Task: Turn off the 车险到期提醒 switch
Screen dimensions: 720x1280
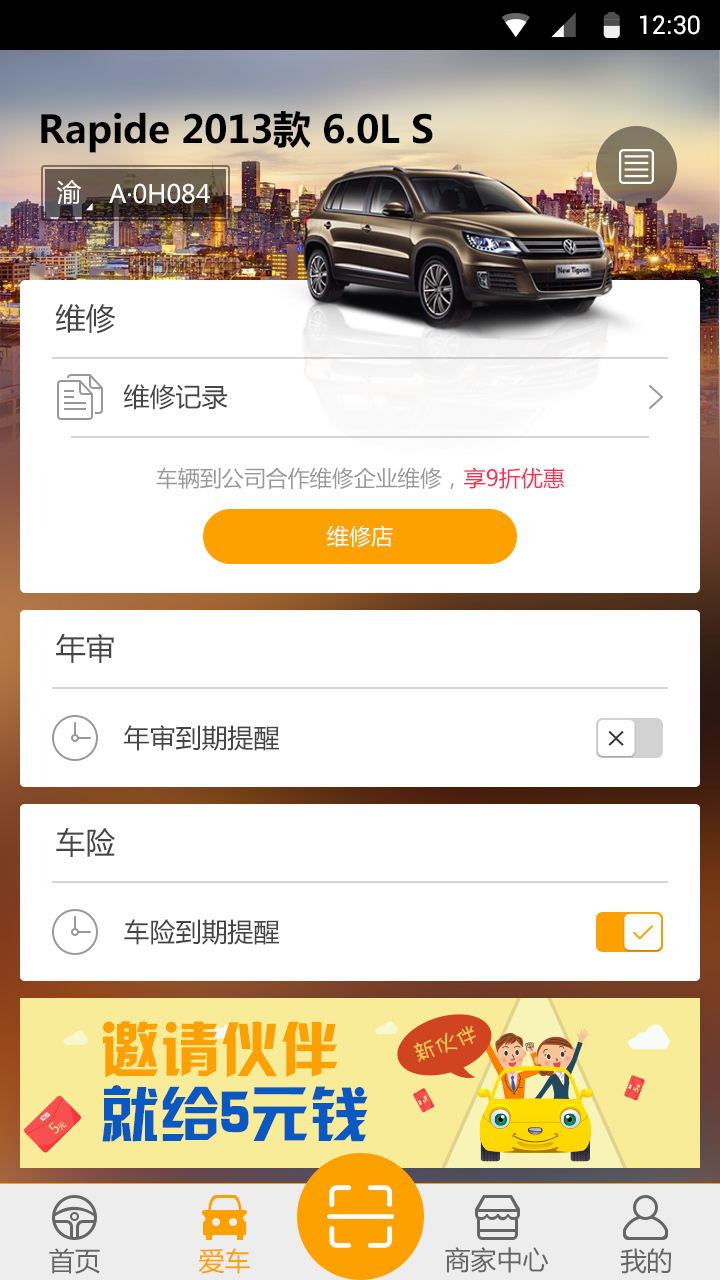Action: [x=629, y=933]
